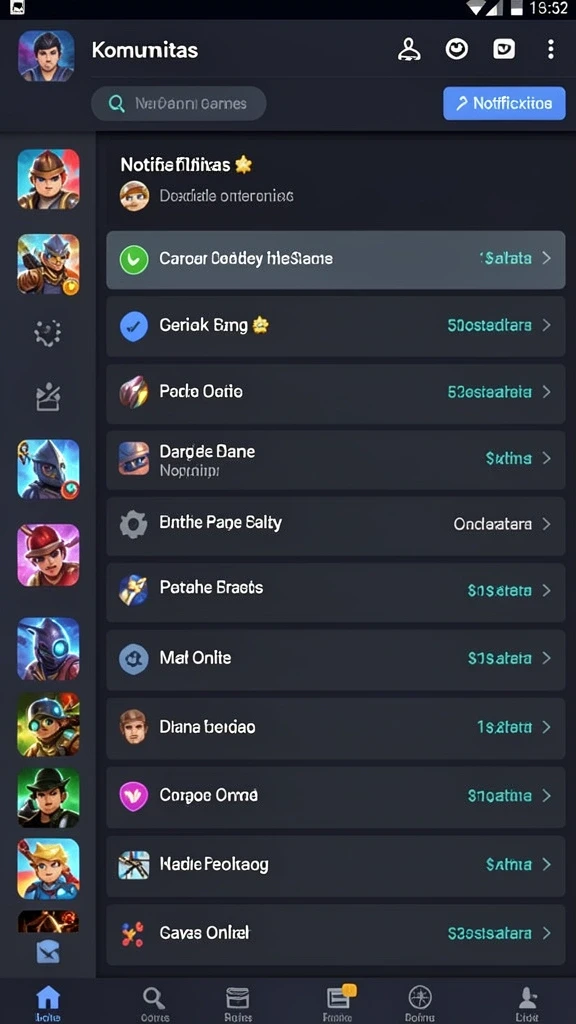Open the Gavas Onlrel row
576x1024 pixels.
[336, 935]
